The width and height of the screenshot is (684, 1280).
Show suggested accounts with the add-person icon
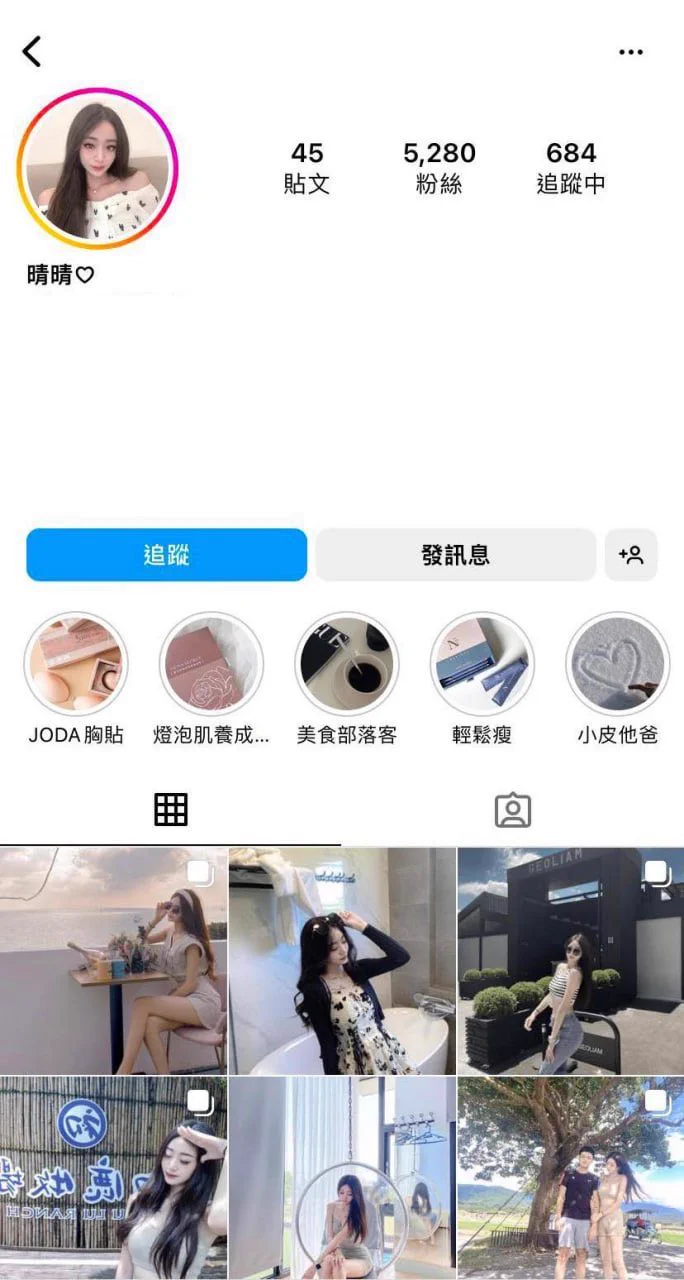coord(631,555)
